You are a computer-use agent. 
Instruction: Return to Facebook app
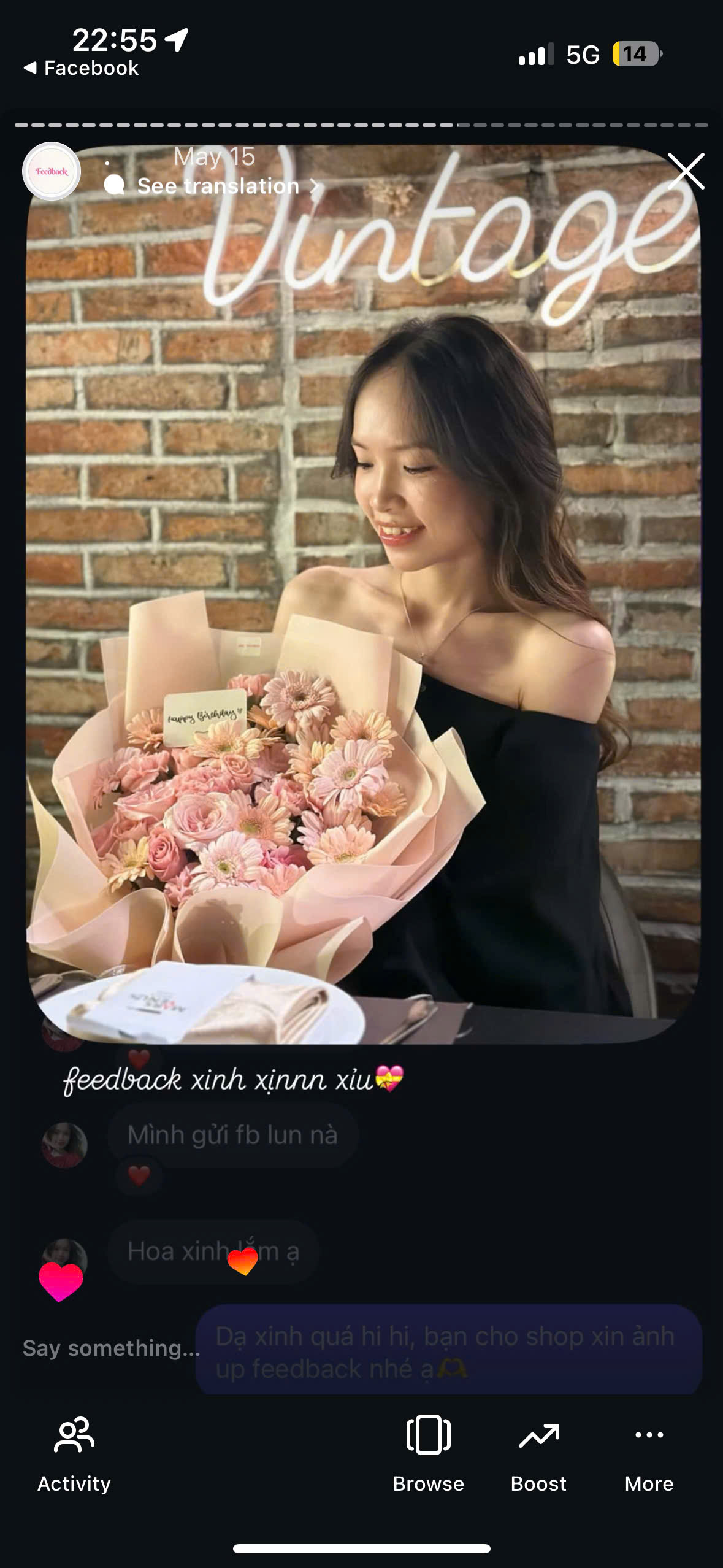(x=81, y=68)
